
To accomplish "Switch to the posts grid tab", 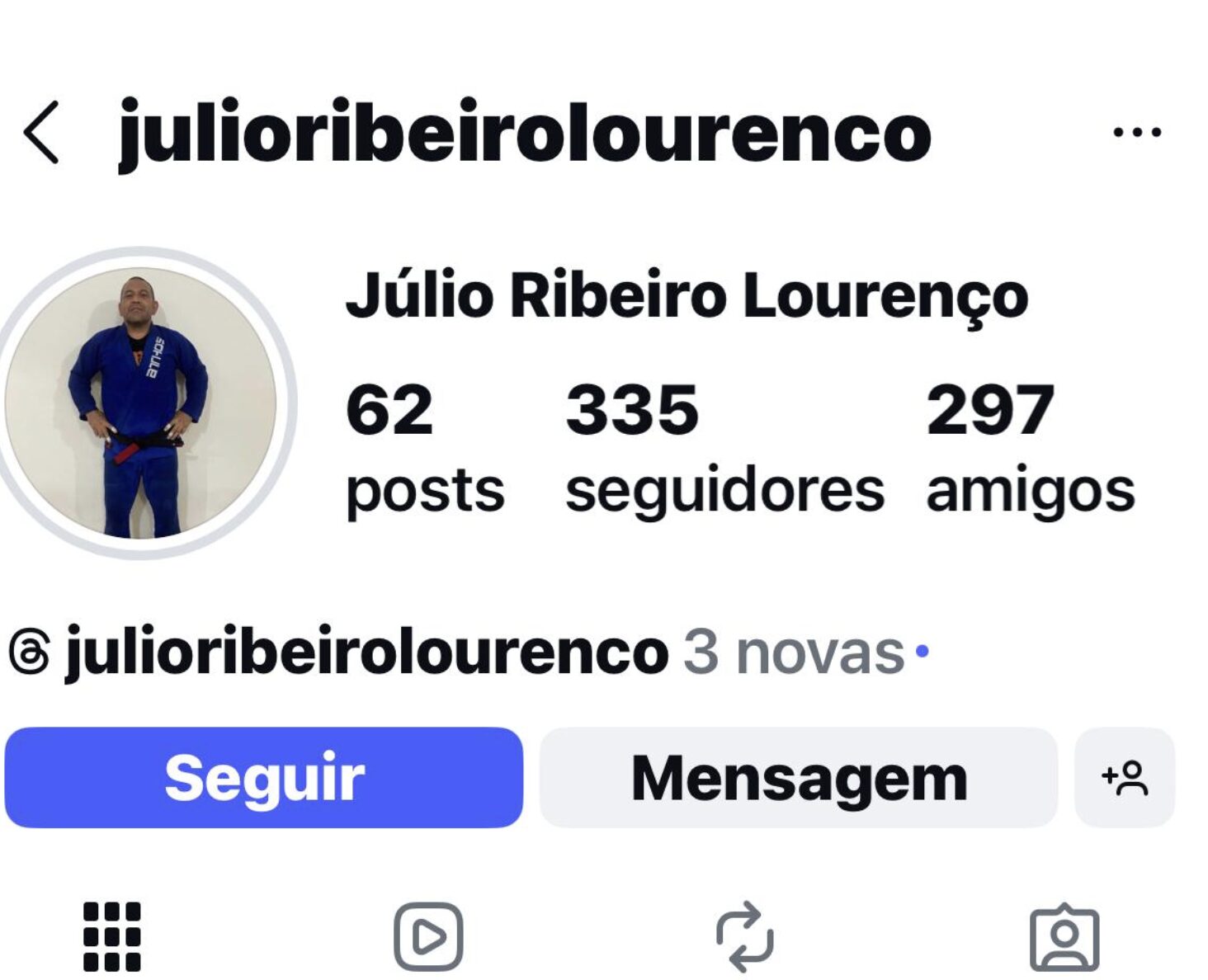I will click(x=112, y=936).
